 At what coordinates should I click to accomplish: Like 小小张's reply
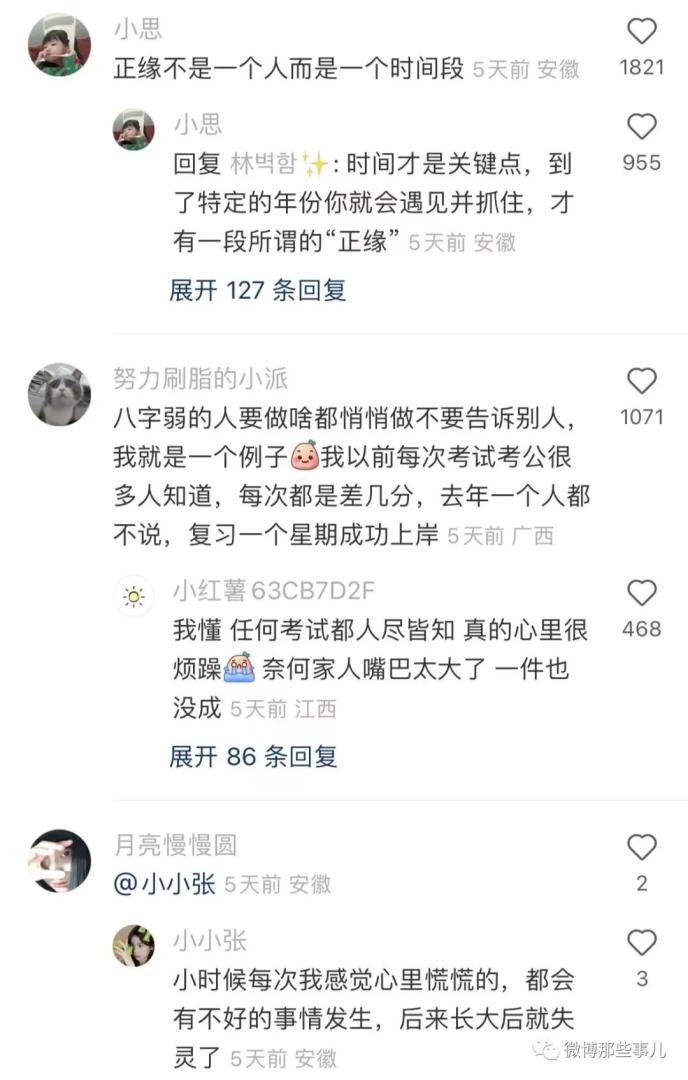pyautogui.click(x=641, y=943)
